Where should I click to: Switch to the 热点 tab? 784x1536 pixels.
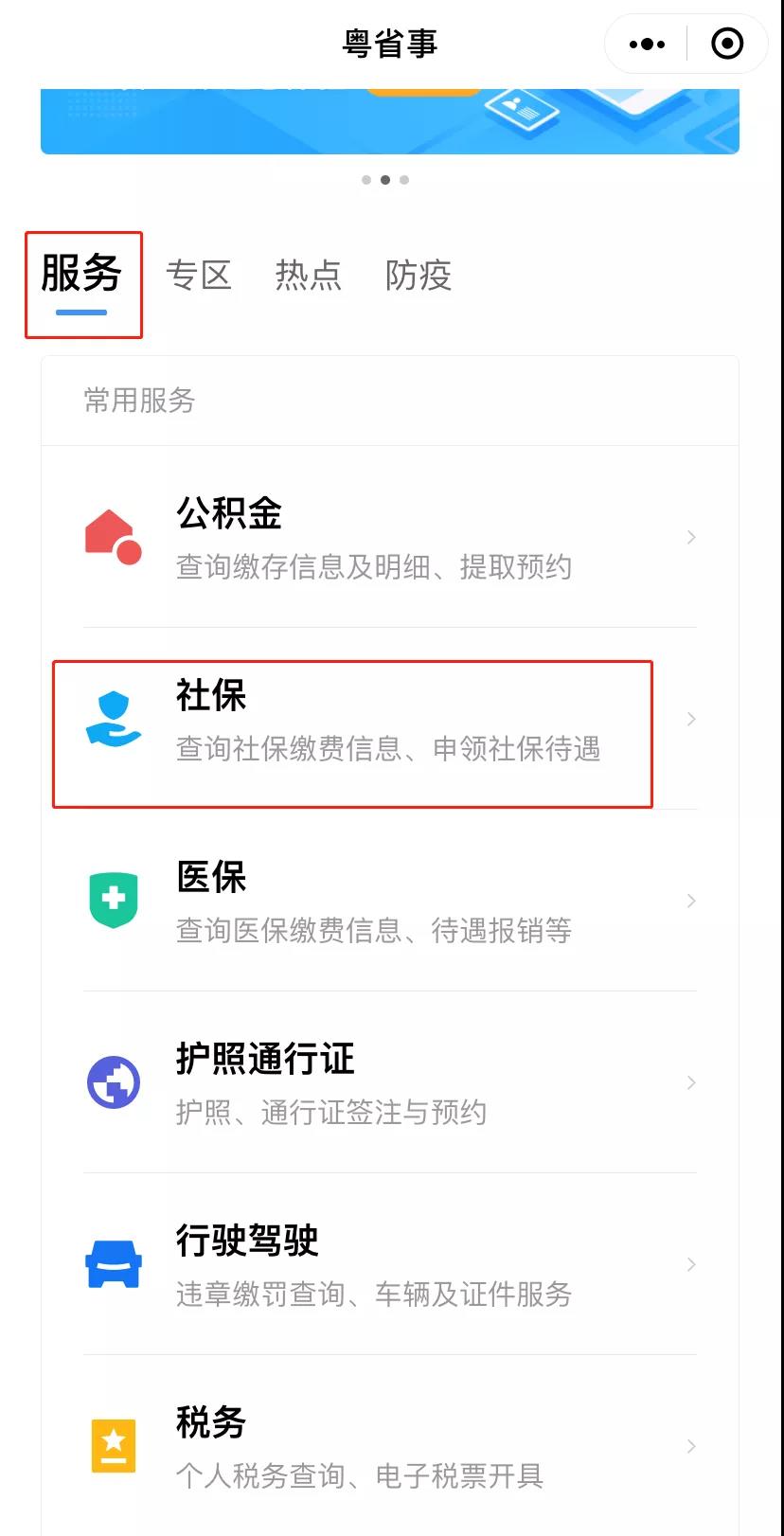click(x=309, y=276)
